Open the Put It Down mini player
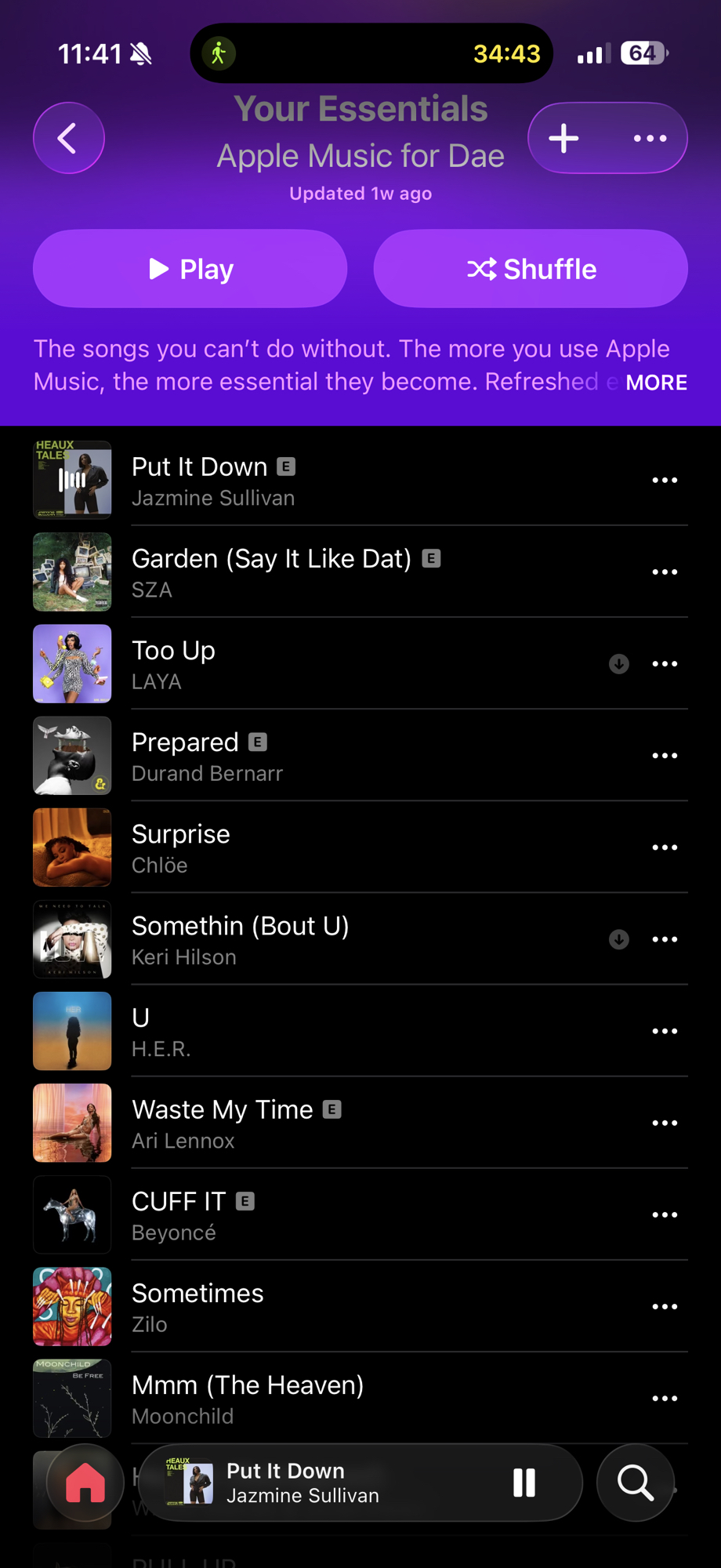This screenshot has width=721, height=1568. 329,1483
